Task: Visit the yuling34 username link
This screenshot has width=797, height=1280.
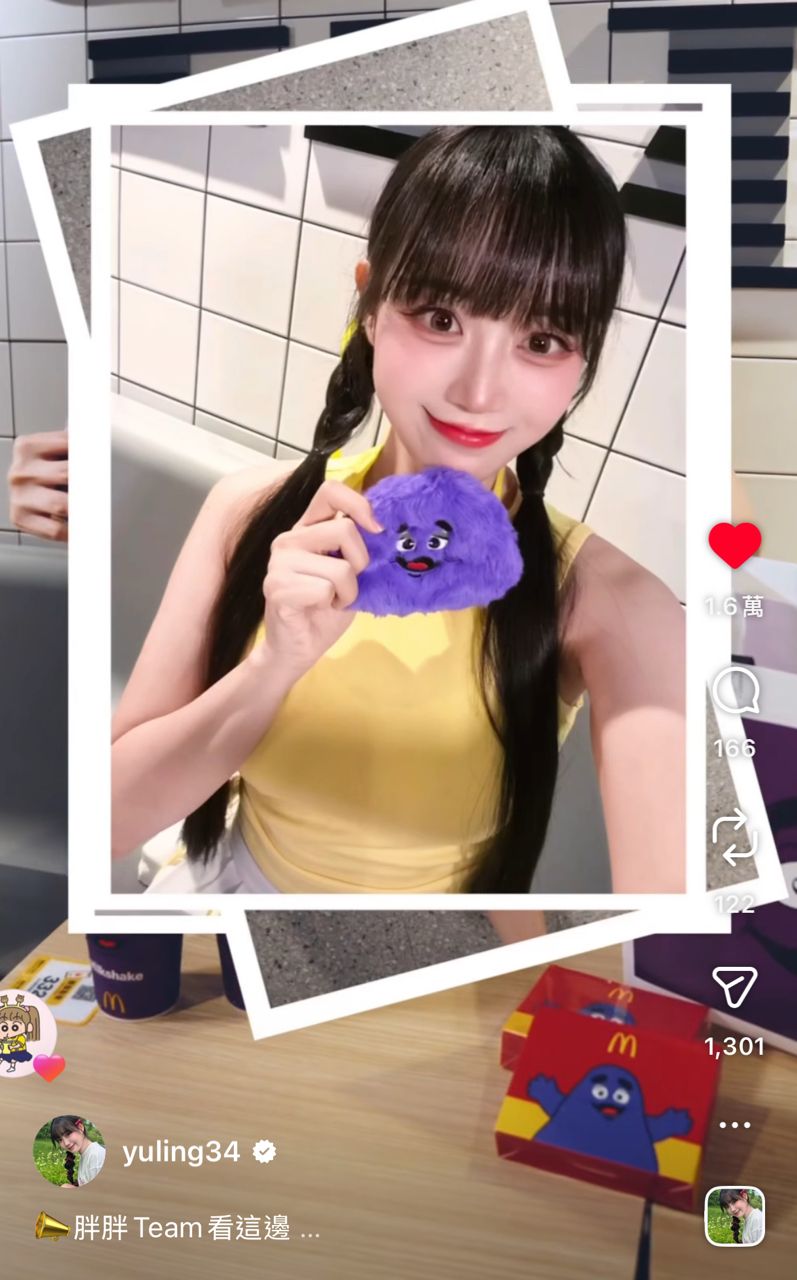Action: pos(181,1152)
